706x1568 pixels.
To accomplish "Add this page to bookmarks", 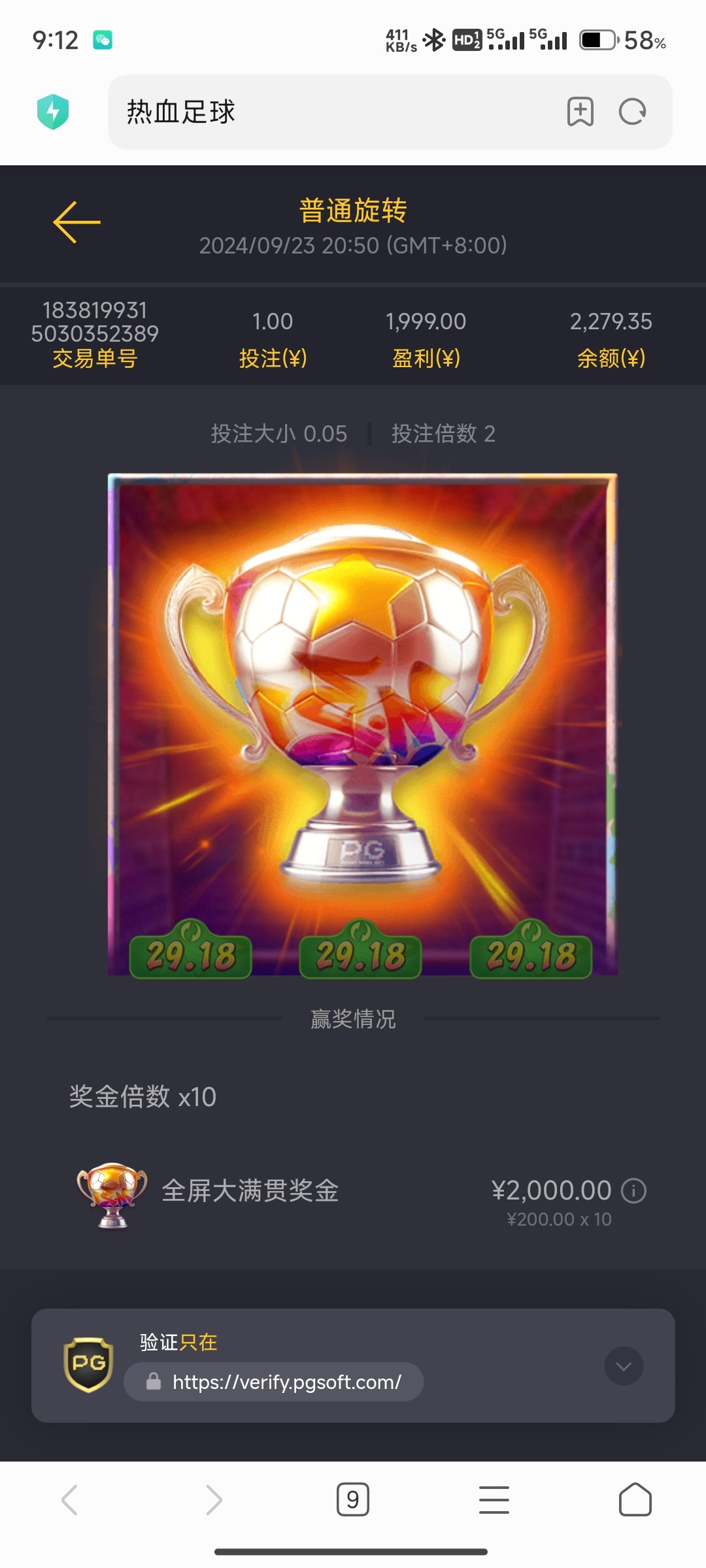I will [580, 112].
